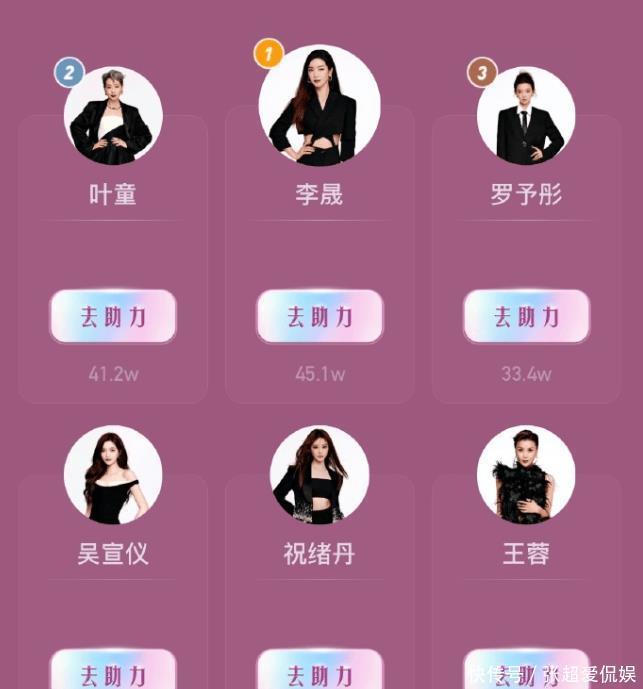Image resolution: width=643 pixels, height=689 pixels.
Task: Tap 去助力 button under 祝绪丹
Action: click(320, 672)
